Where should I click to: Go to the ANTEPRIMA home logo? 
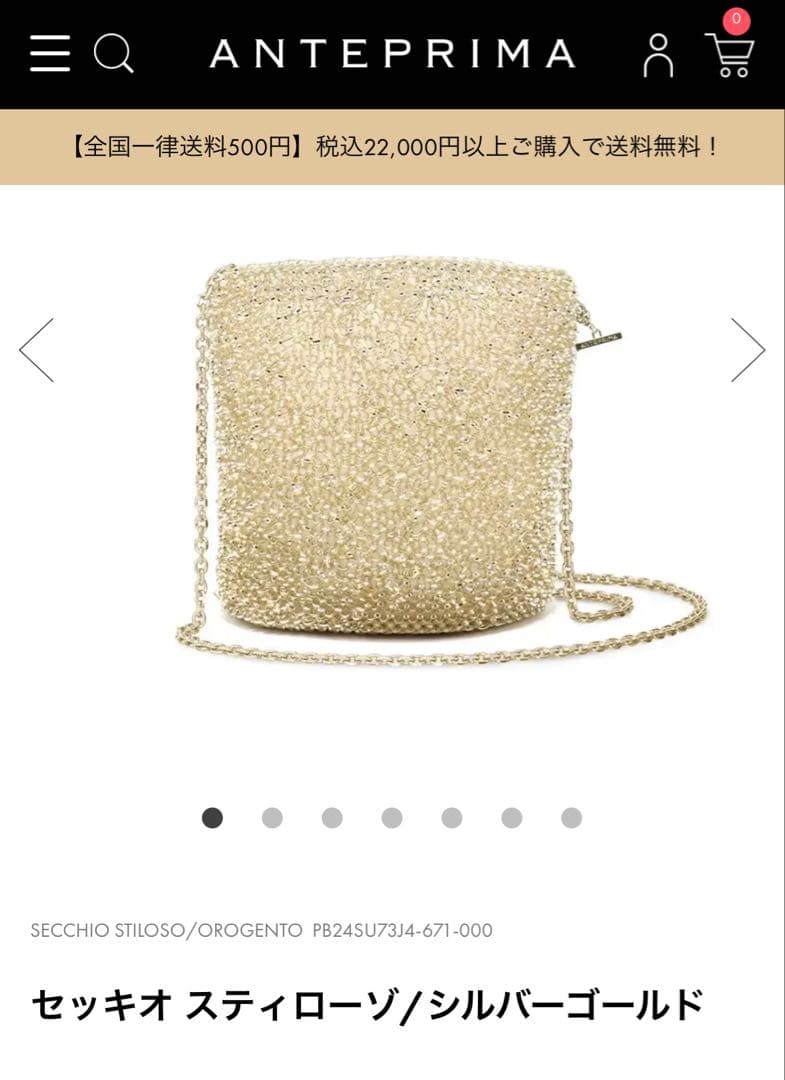click(x=392, y=53)
